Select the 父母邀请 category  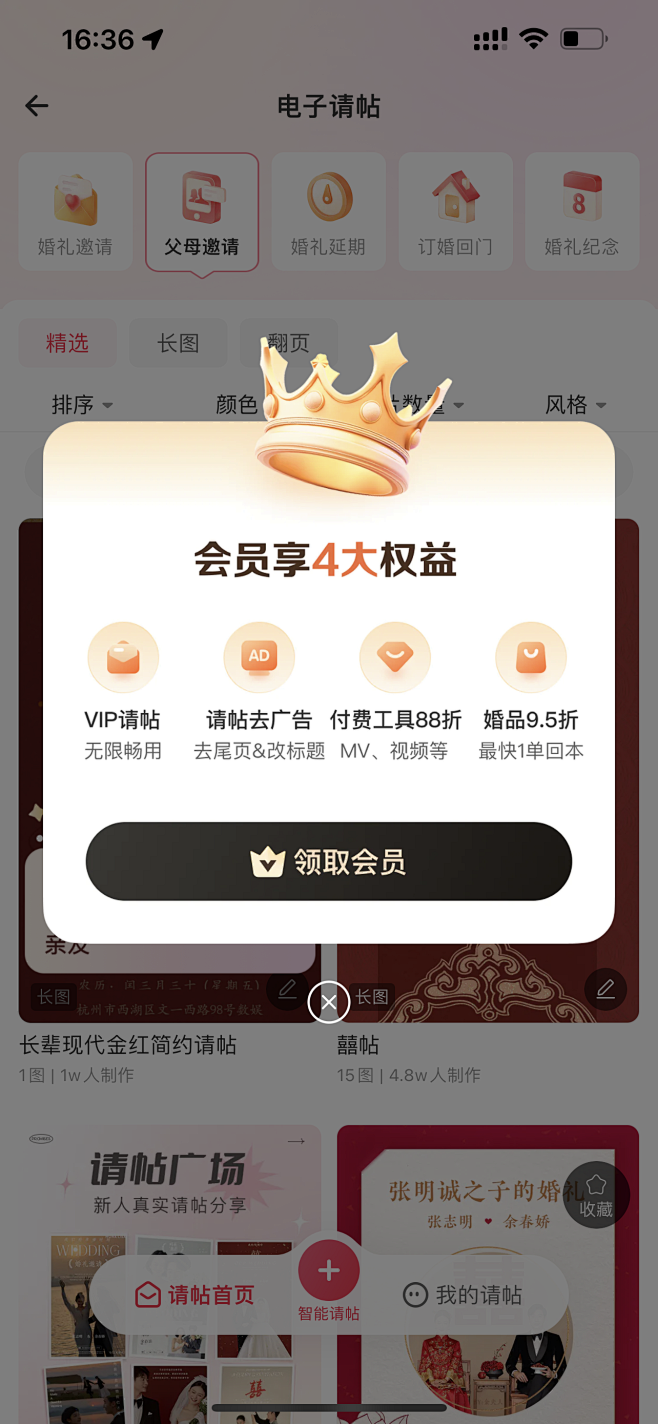click(x=202, y=212)
